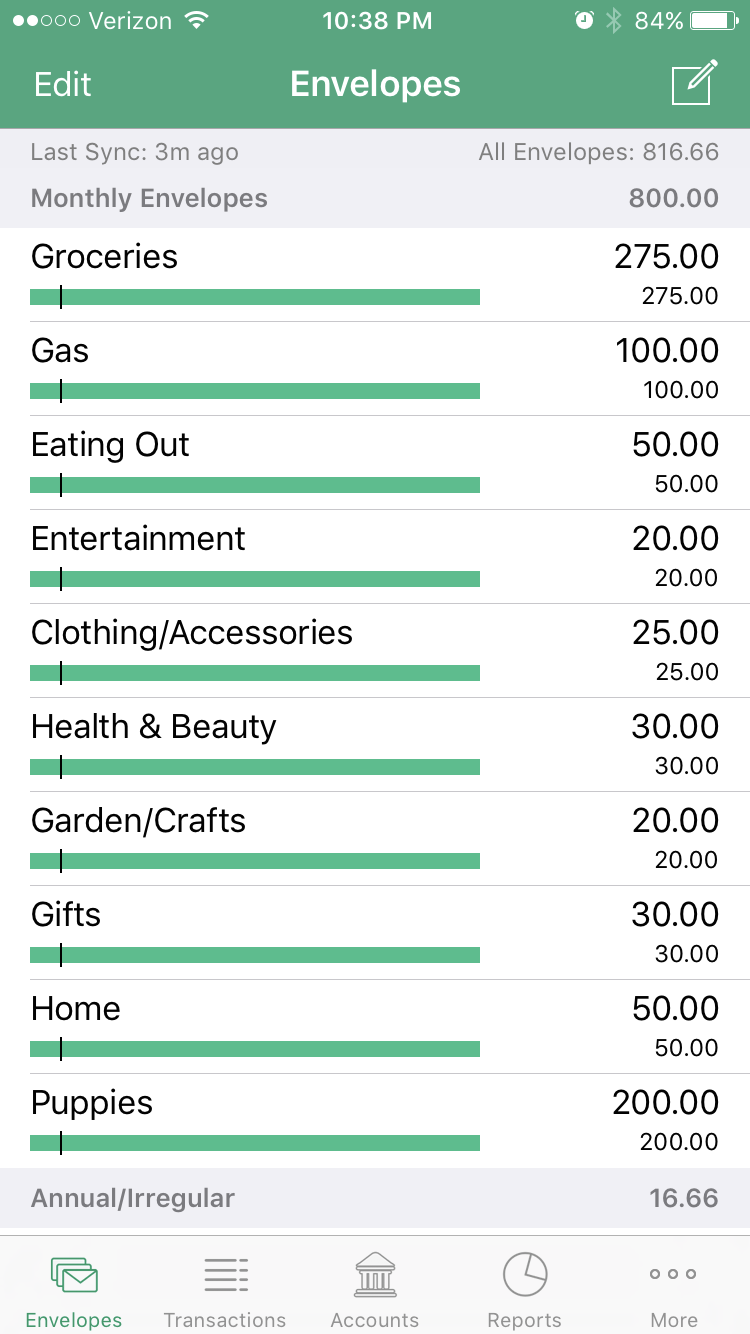This screenshot has width=750, height=1334.
Task: Open the Reports pie chart icon
Action: [x=524, y=1276]
